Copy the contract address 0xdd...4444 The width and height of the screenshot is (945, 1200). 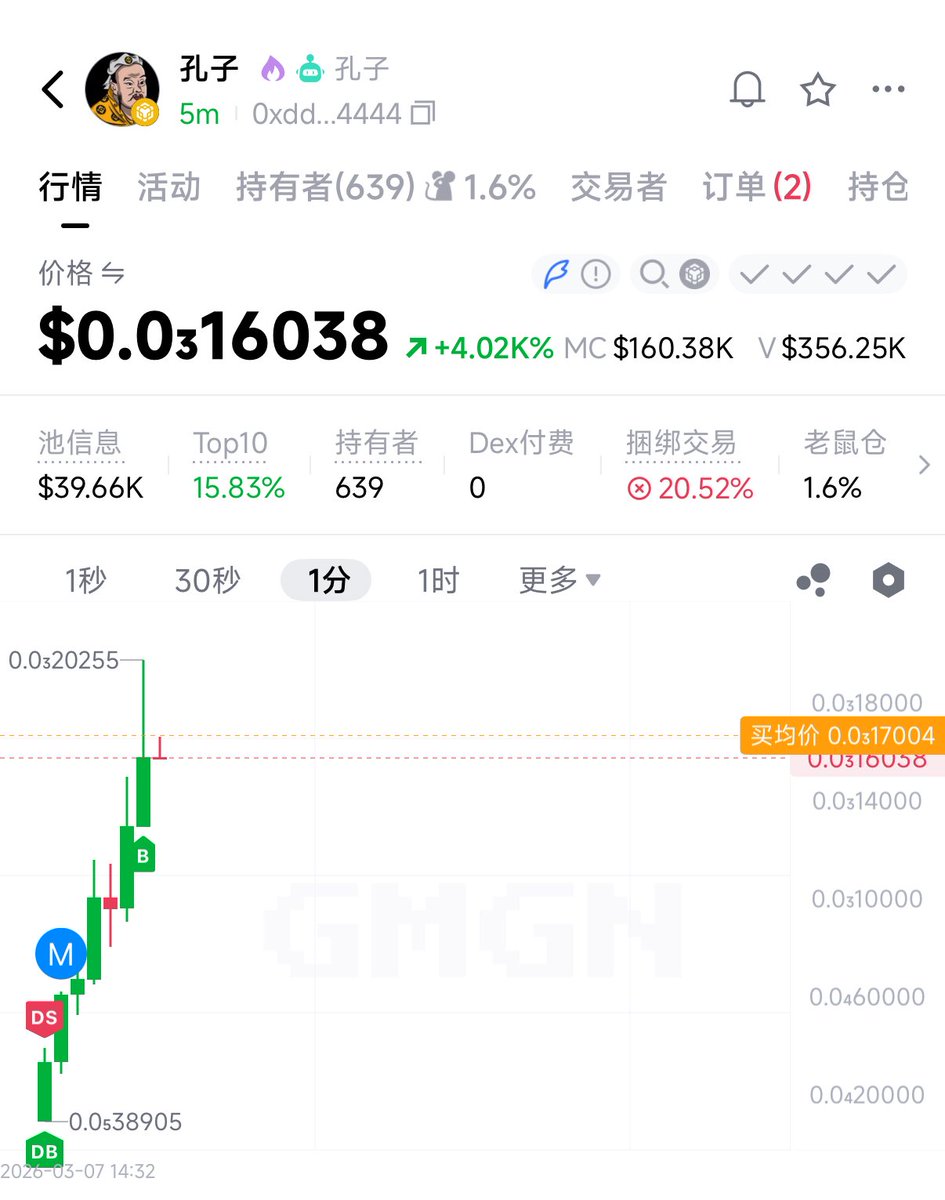423,114
